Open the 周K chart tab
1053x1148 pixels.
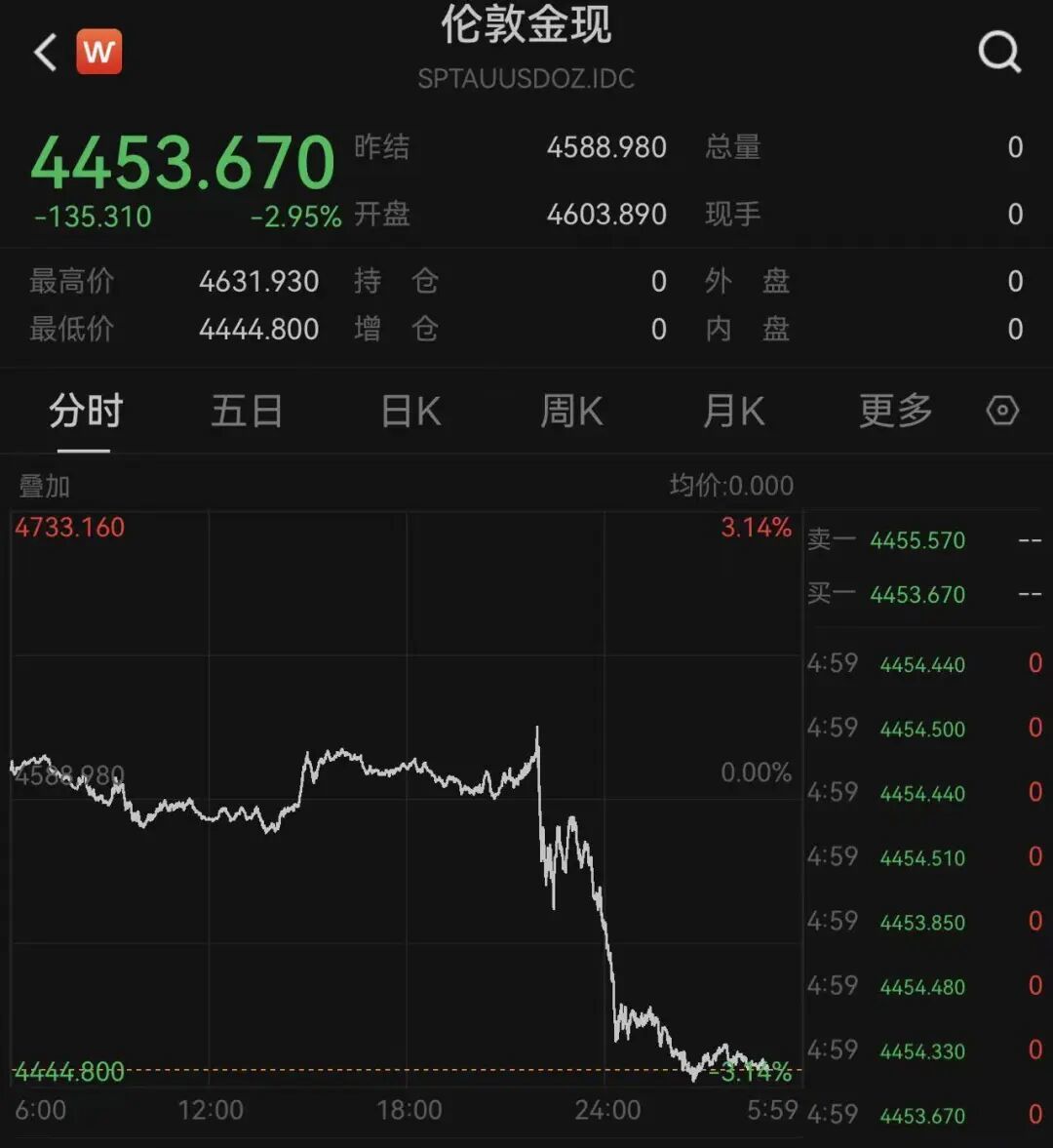pos(572,411)
